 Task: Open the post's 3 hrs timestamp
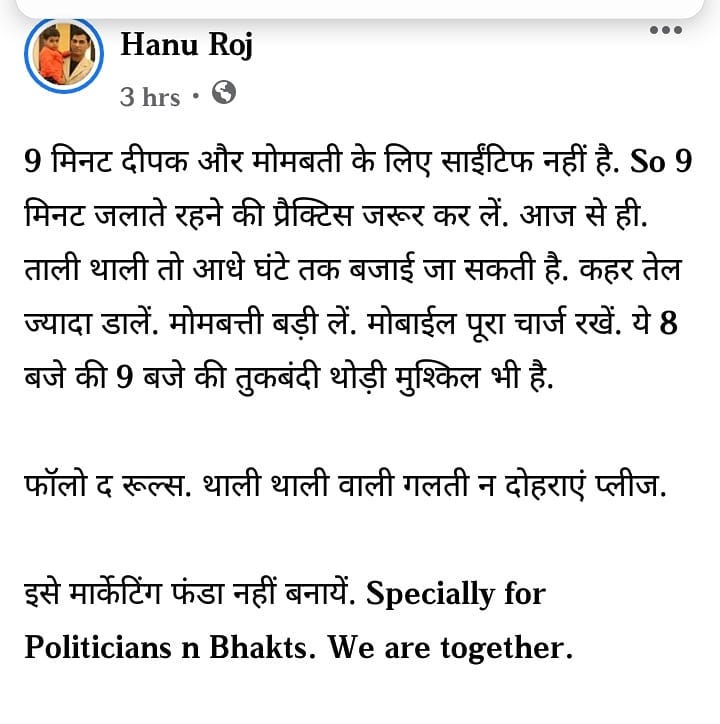pyautogui.click(x=150, y=97)
